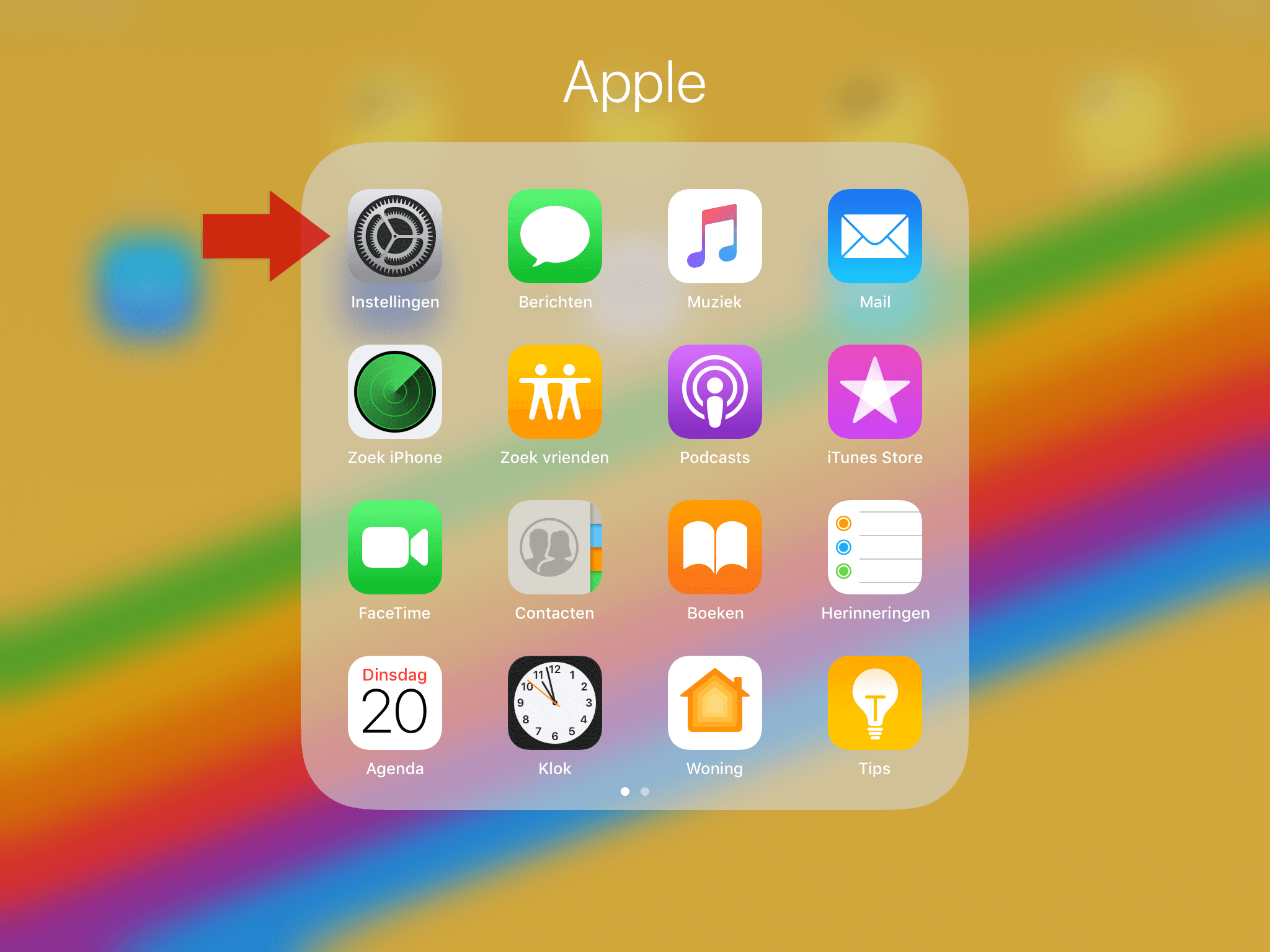Launch the Herinneringen app
Screen dimensions: 1270x952
(x=874, y=547)
